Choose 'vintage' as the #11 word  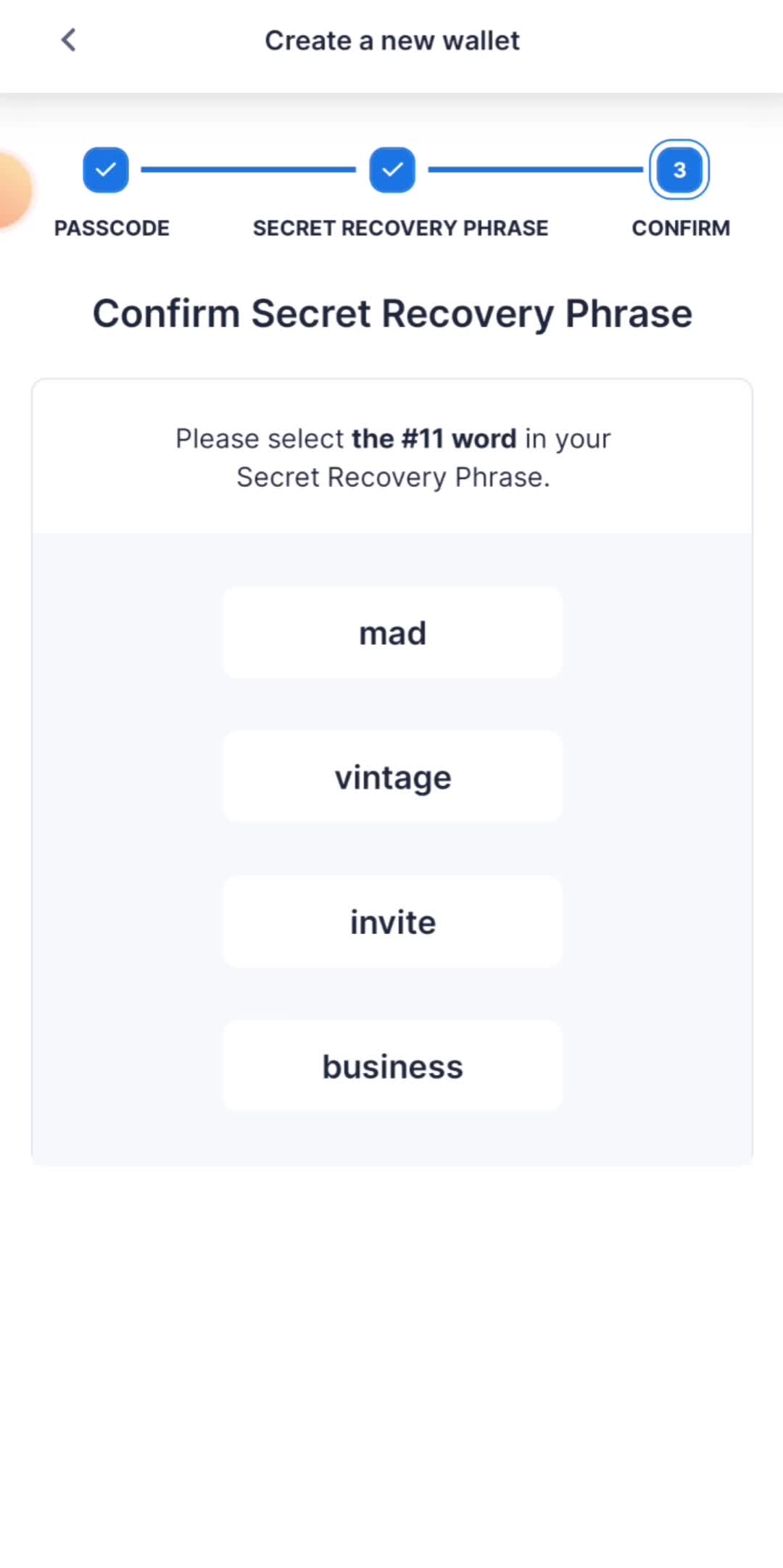pos(392,777)
